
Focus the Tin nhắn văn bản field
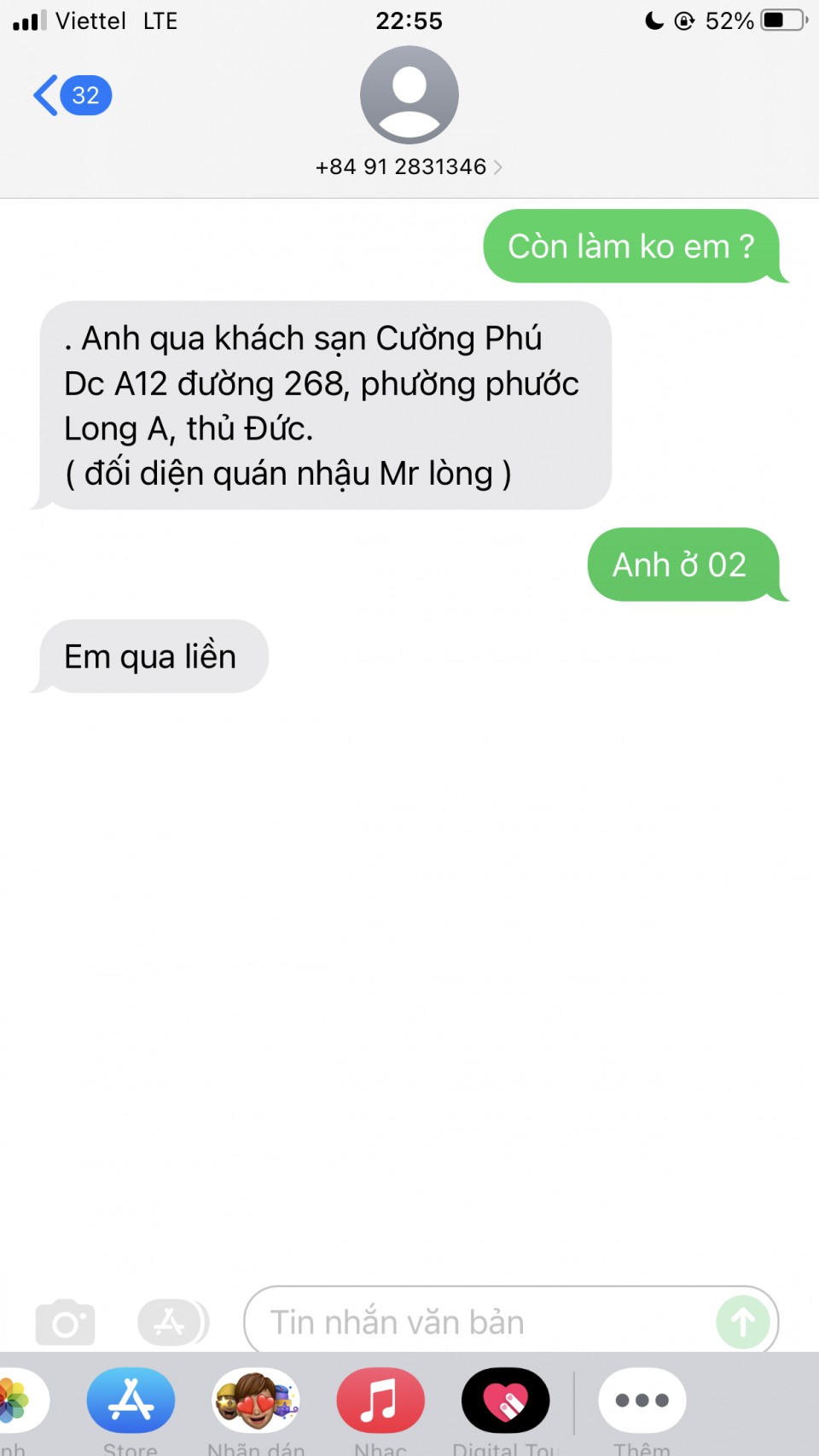pyautogui.click(x=478, y=1323)
